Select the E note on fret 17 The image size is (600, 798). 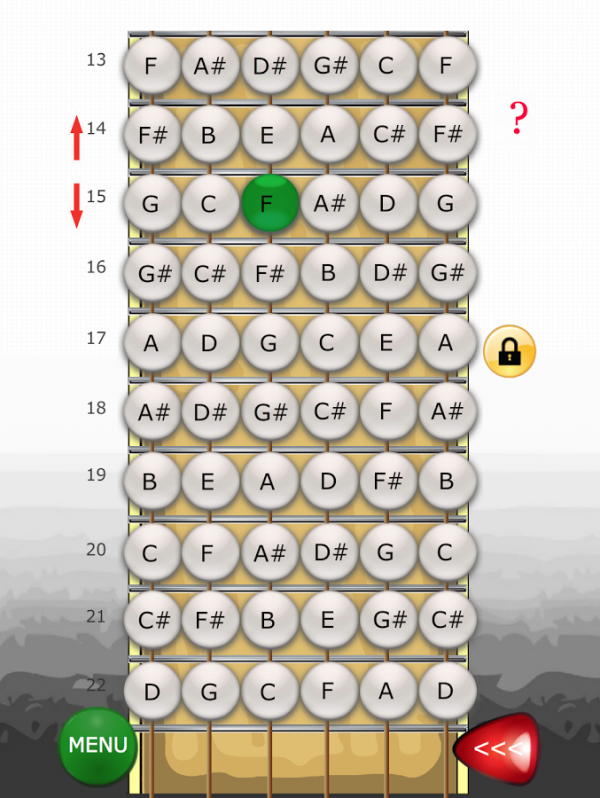click(x=388, y=343)
